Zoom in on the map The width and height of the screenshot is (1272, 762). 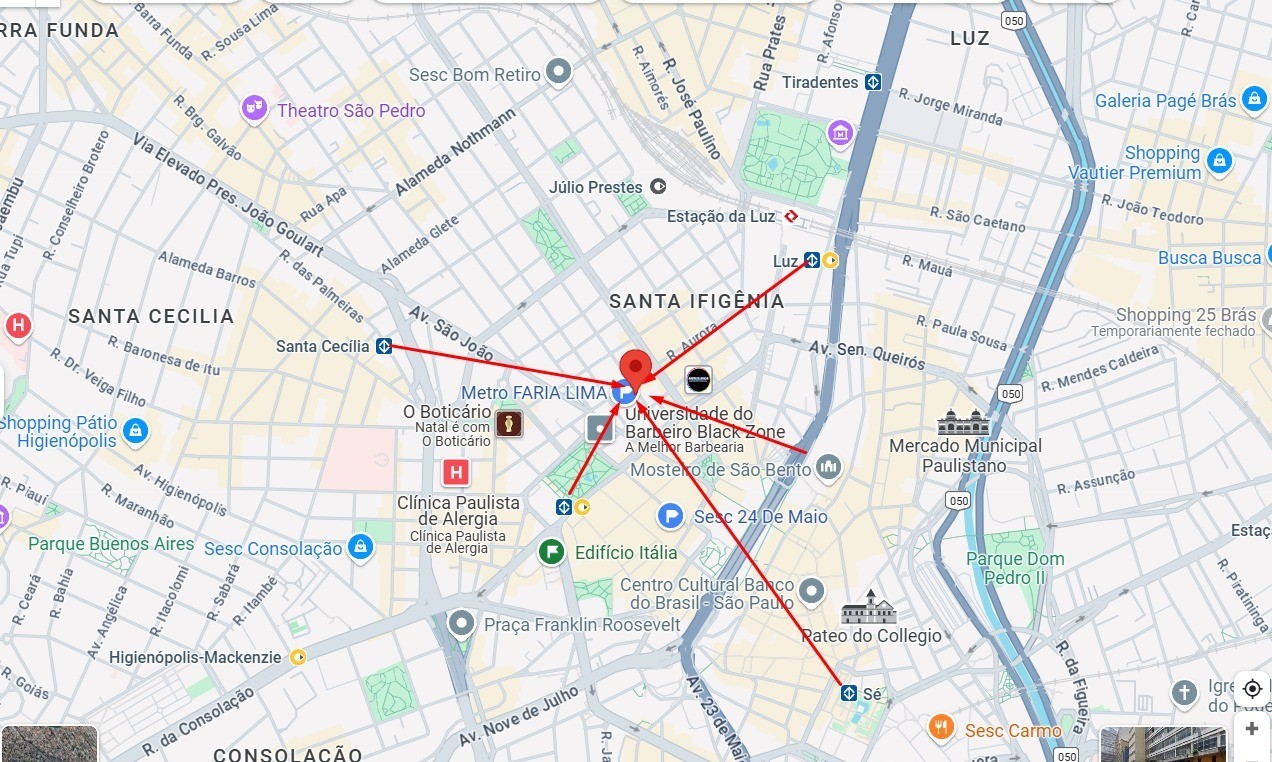pos(1252,729)
